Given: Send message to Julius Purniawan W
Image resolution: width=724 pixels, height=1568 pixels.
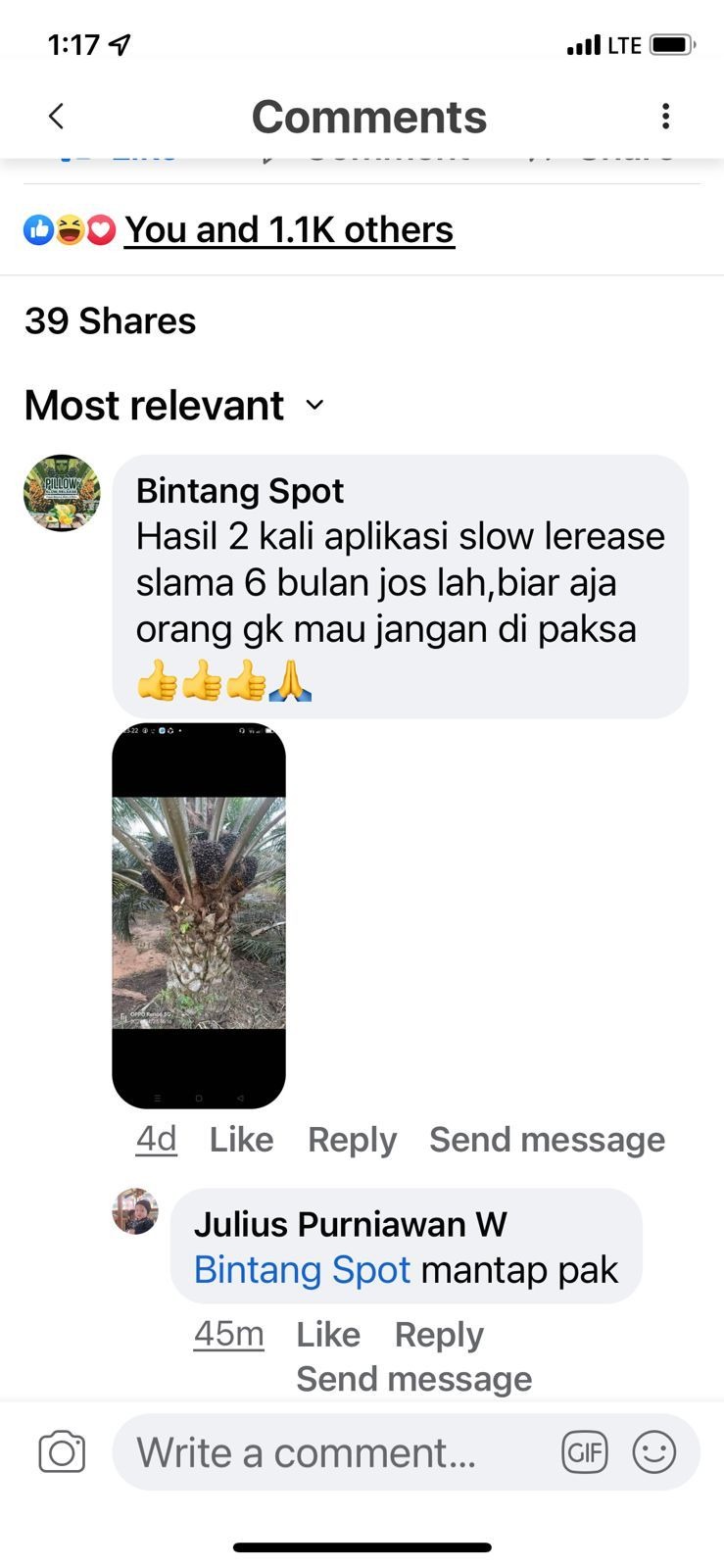Looking at the screenshot, I should pos(413,1380).
